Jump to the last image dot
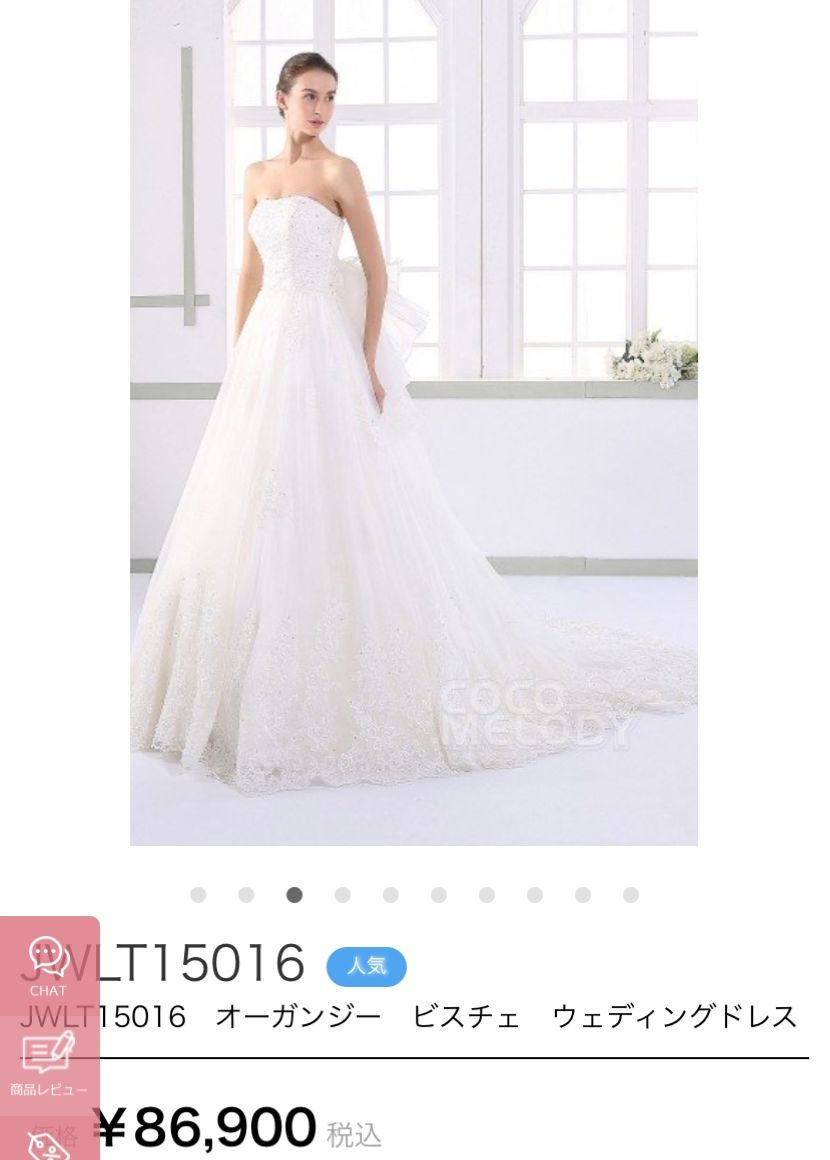830x1160 pixels. (631, 895)
